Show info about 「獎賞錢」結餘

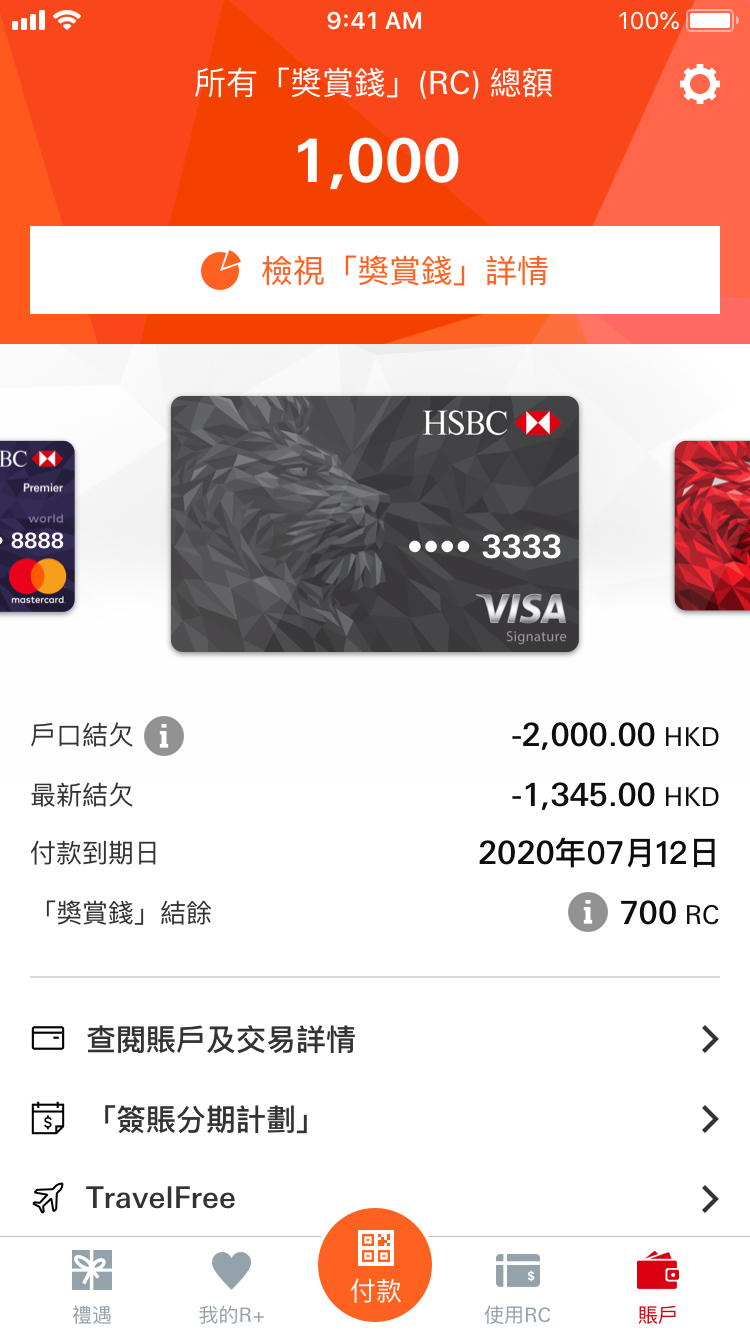coord(587,912)
